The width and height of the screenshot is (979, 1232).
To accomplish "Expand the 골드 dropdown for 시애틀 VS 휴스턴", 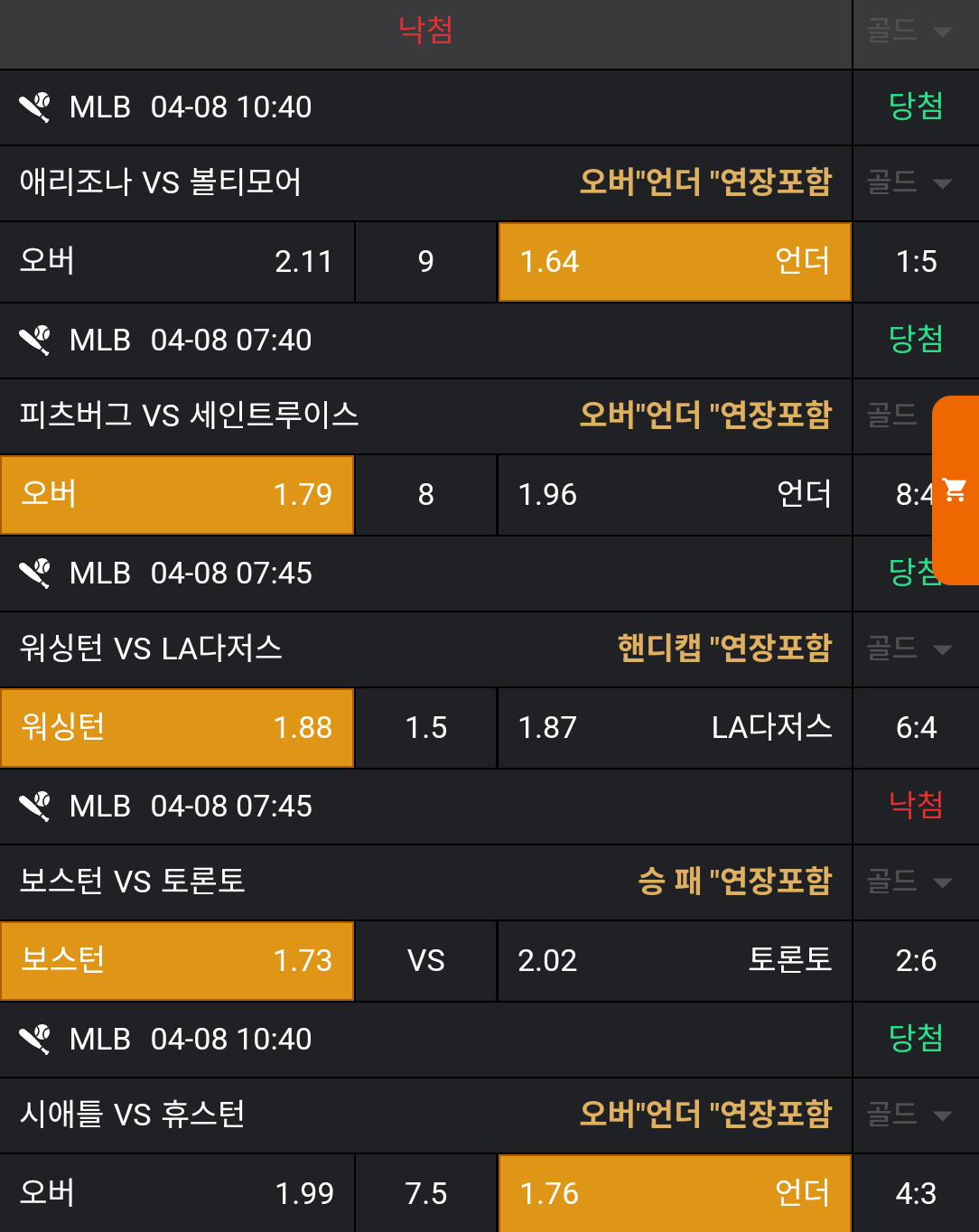I will point(910,1115).
